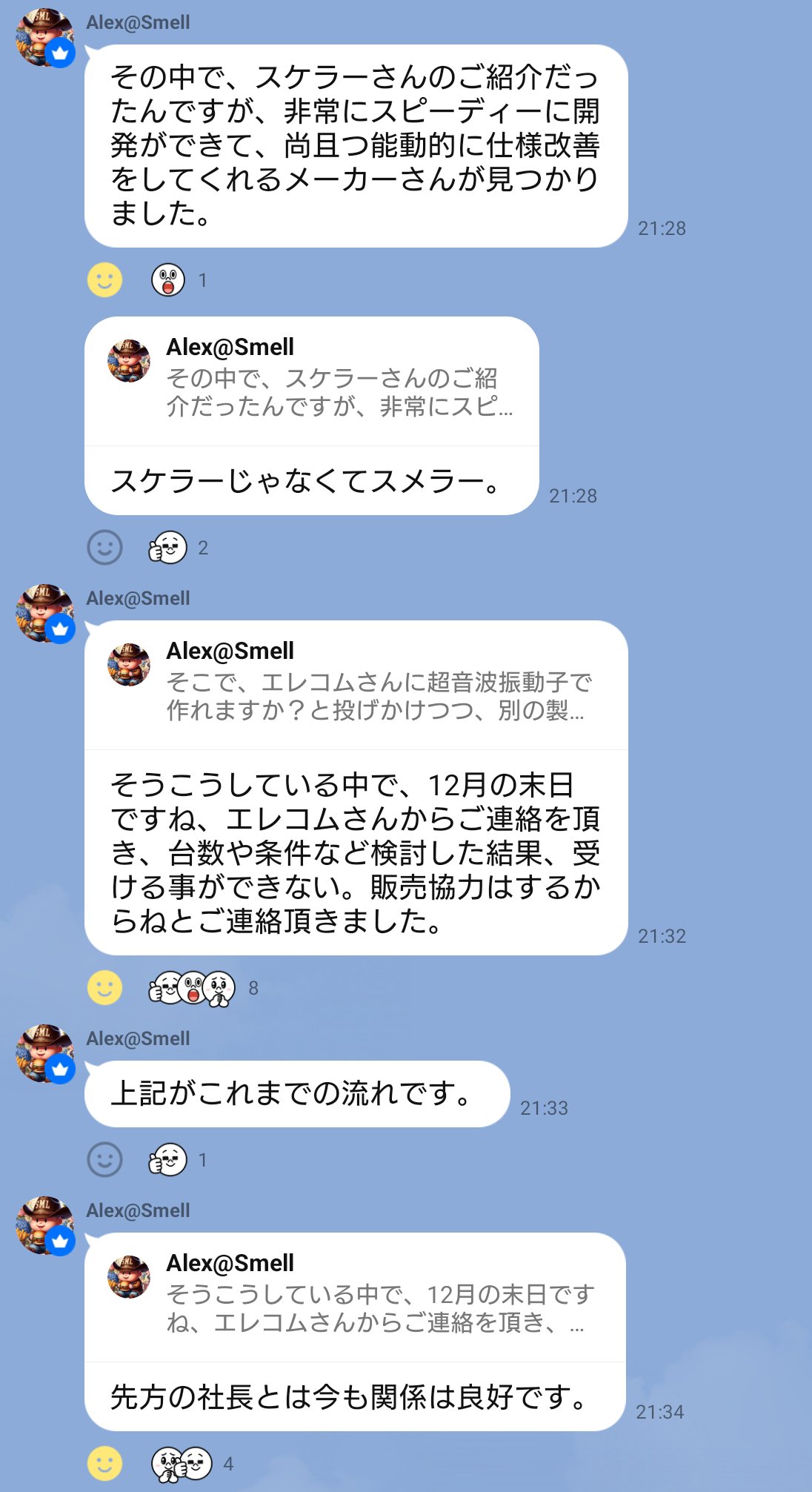This screenshot has height=1492, width=812.
Task: Tap the Alex@Smell name above the 21:32 message
Action: pyautogui.click(x=139, y=597)
